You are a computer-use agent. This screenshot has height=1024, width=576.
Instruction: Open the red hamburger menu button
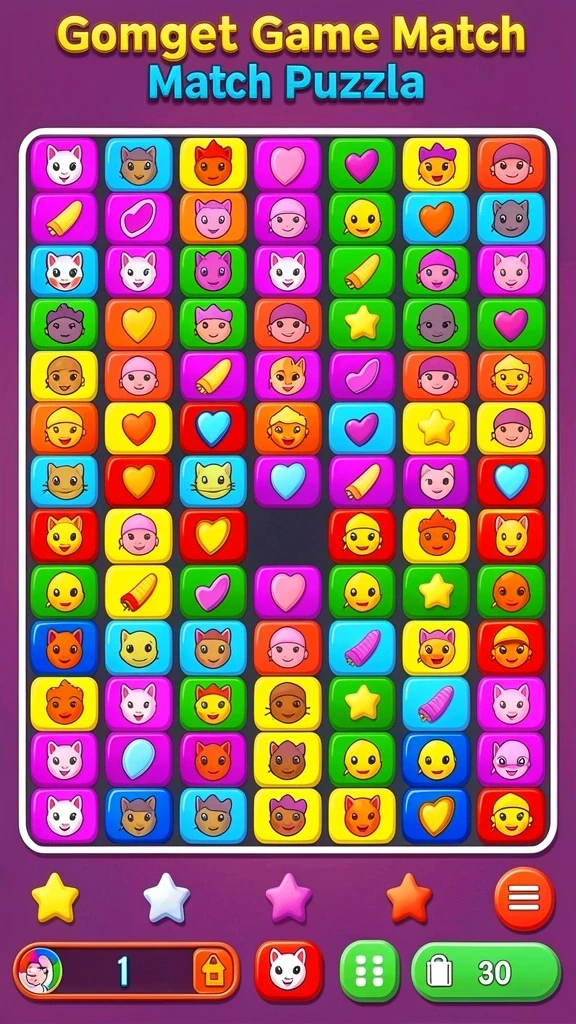pos(524,899)
